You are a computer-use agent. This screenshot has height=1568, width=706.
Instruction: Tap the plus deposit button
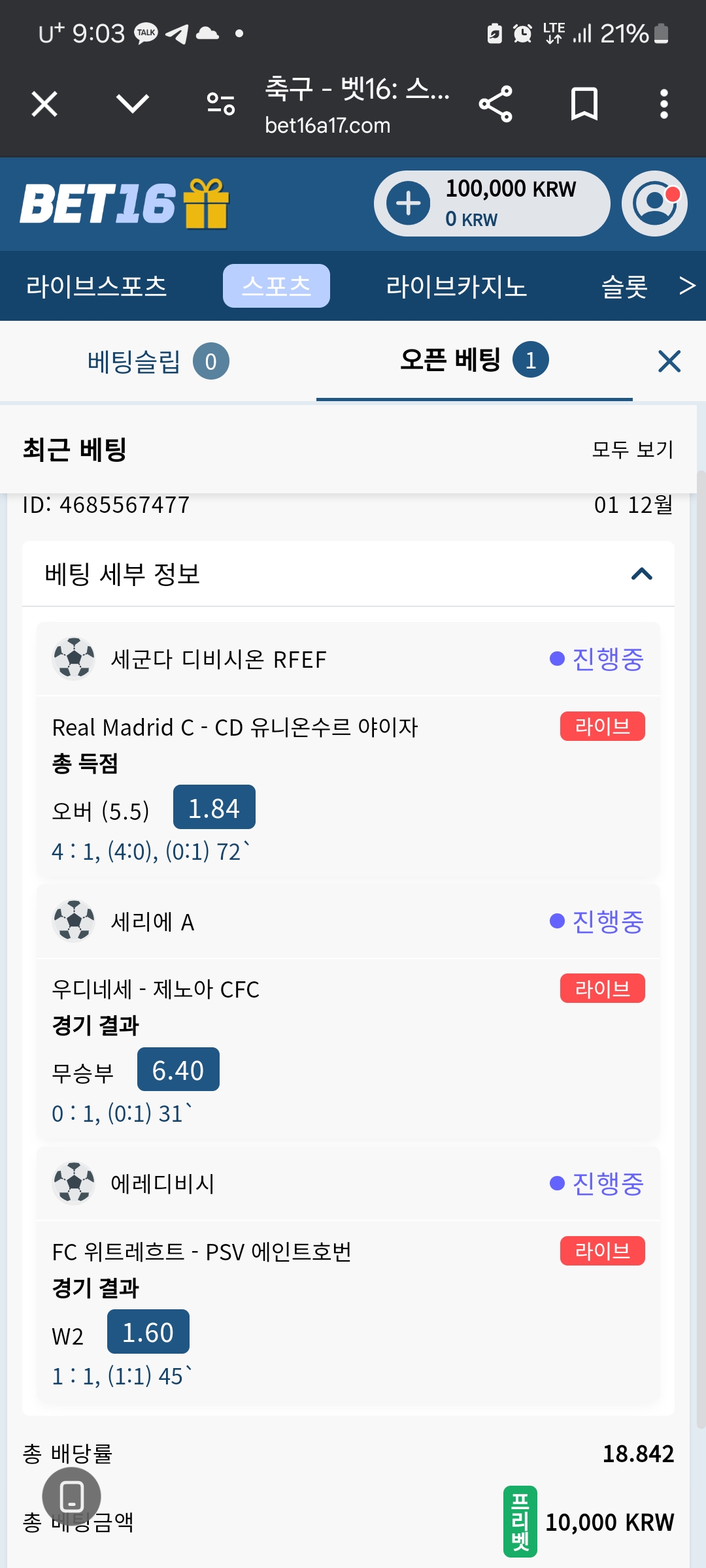pos(409,203)
